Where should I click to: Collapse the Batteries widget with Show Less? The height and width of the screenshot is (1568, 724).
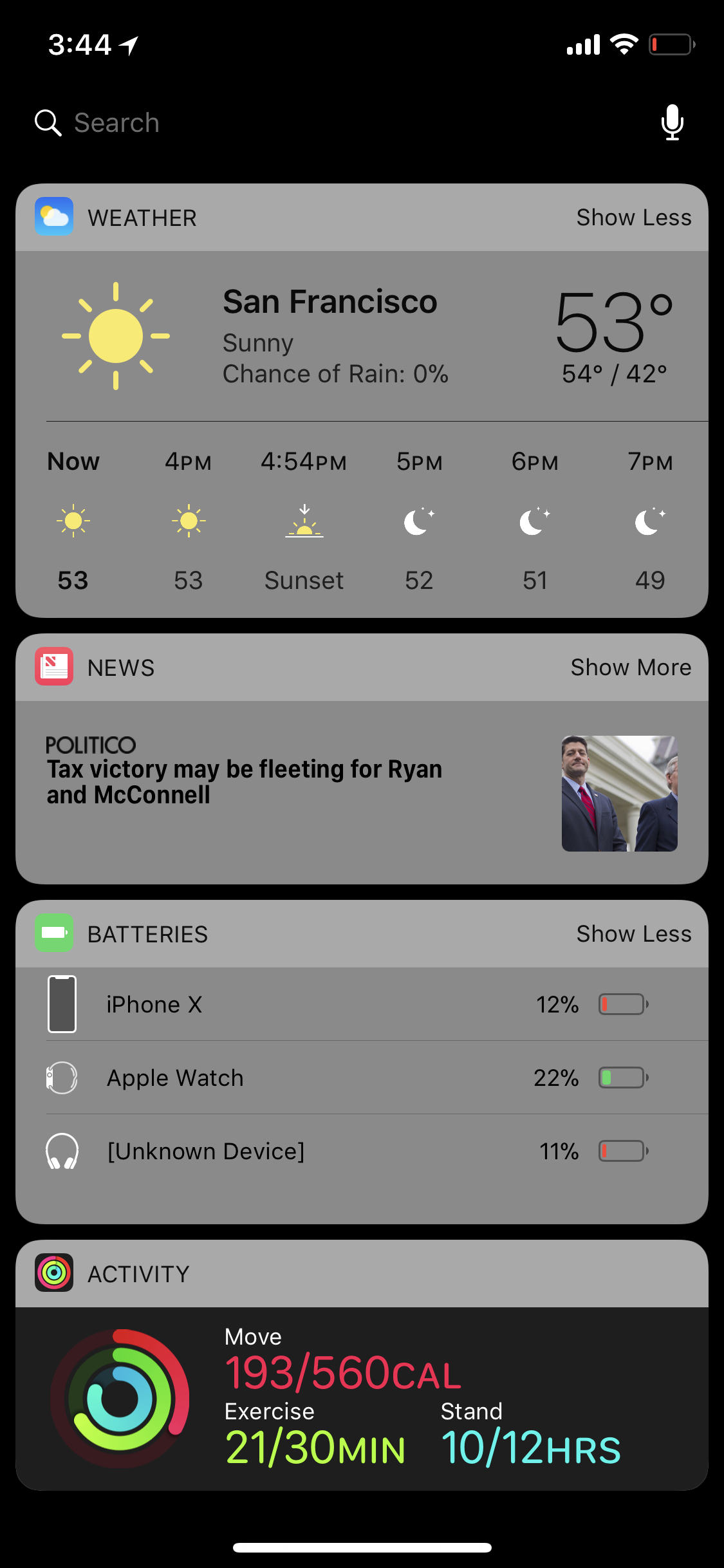[x=633, y=934]
